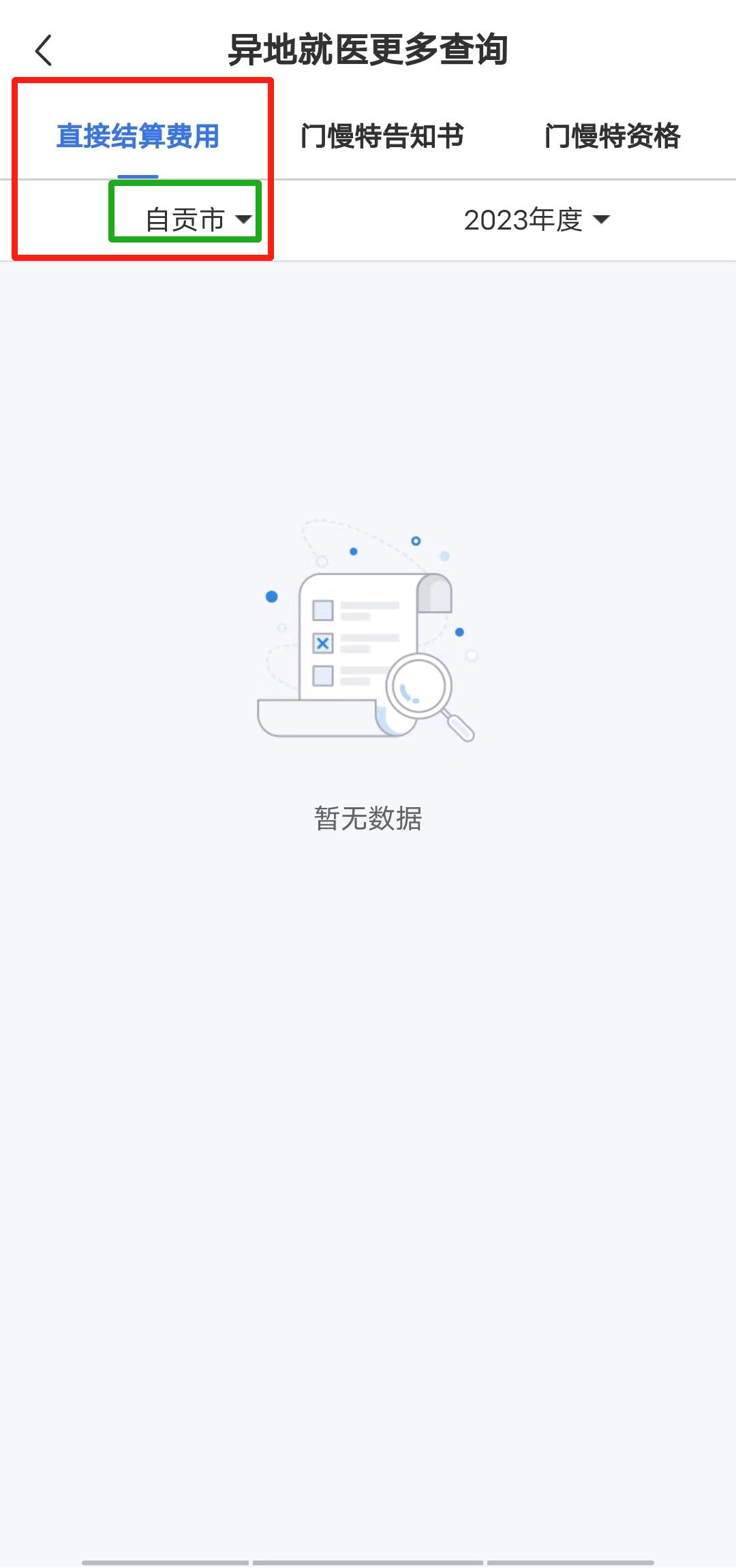Open the 自贡市 city dropdown
Screen dimensions: 736x1568
click(198, 219)
